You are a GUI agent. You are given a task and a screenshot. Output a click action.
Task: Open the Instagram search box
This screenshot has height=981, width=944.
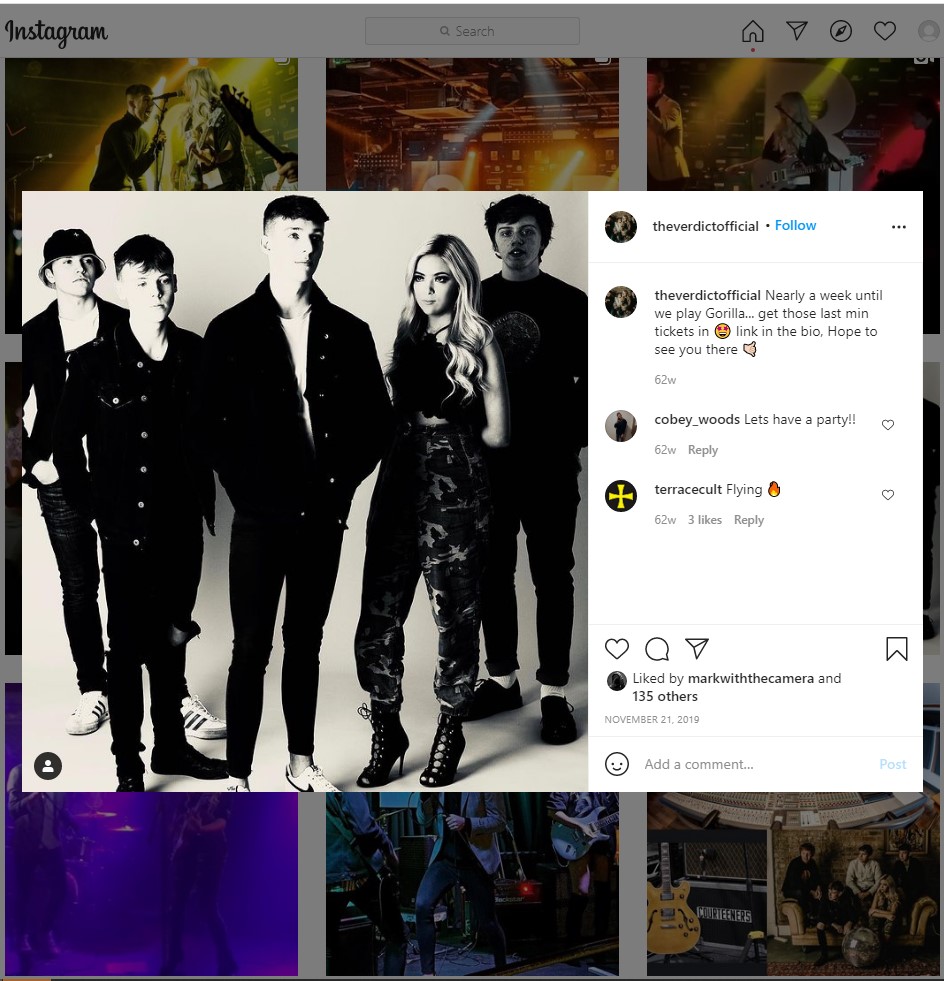coord(472,31)
